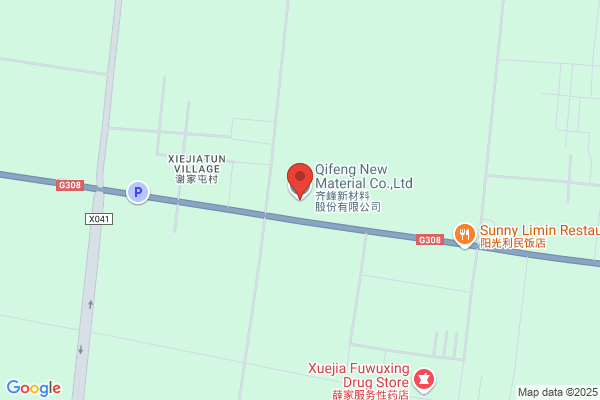Image resolution: width=600 pixels, height=400 pixels.
Task: Open the parking marker on G308
Action: tap(138, 191)
